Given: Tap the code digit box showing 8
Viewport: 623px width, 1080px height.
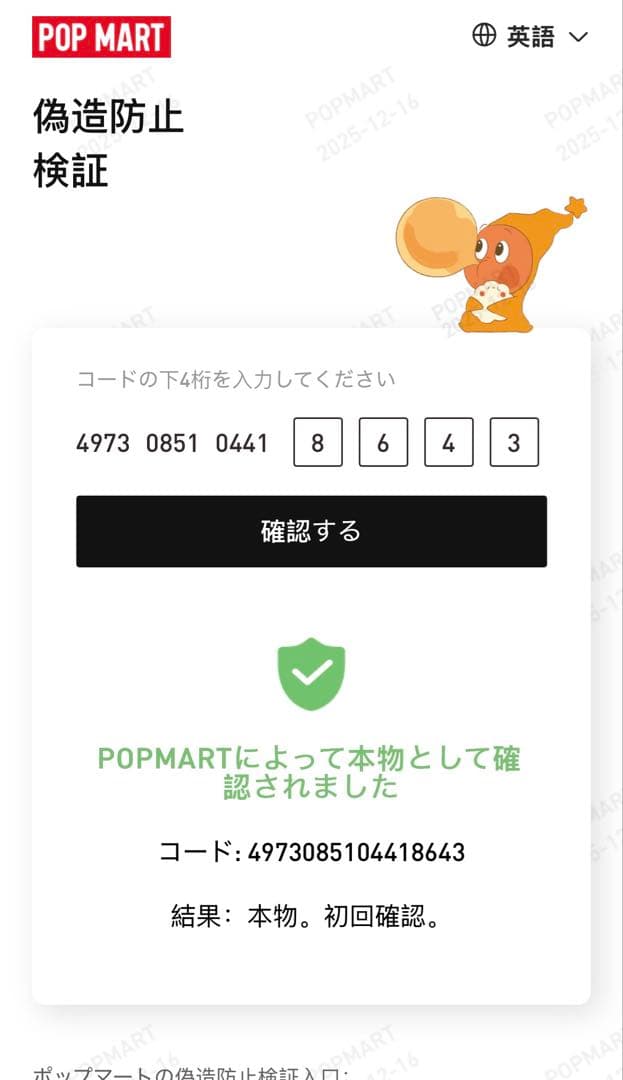Looking at the screenshot, I should [318, 442].
